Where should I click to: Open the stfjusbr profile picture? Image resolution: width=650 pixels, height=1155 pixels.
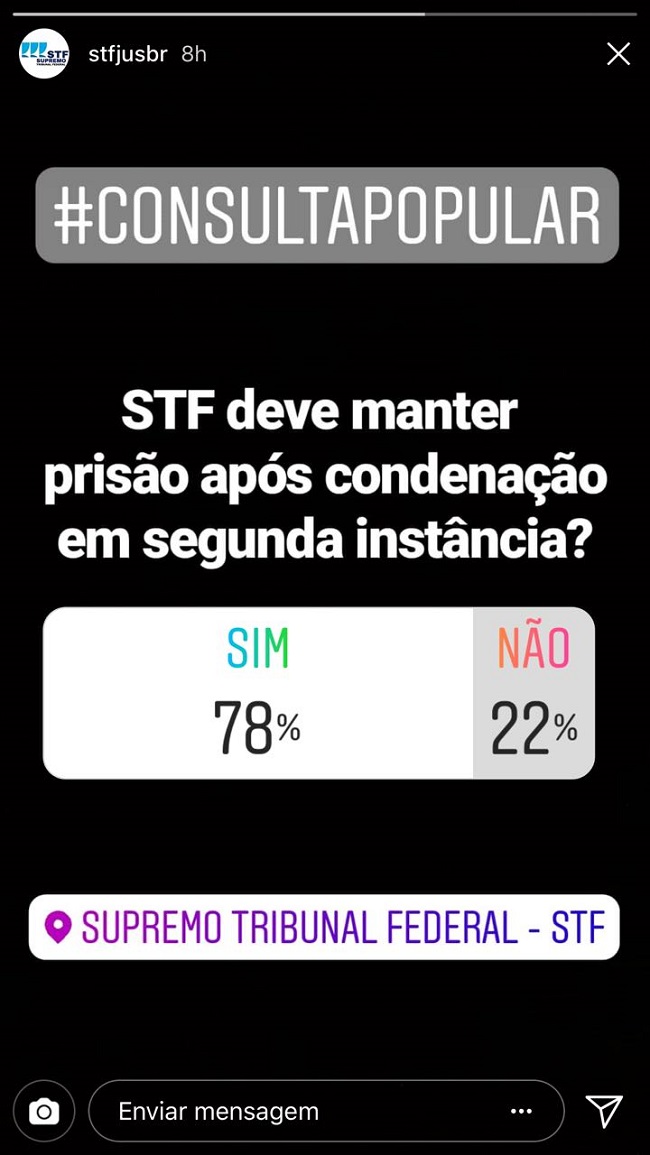[44, 54]
